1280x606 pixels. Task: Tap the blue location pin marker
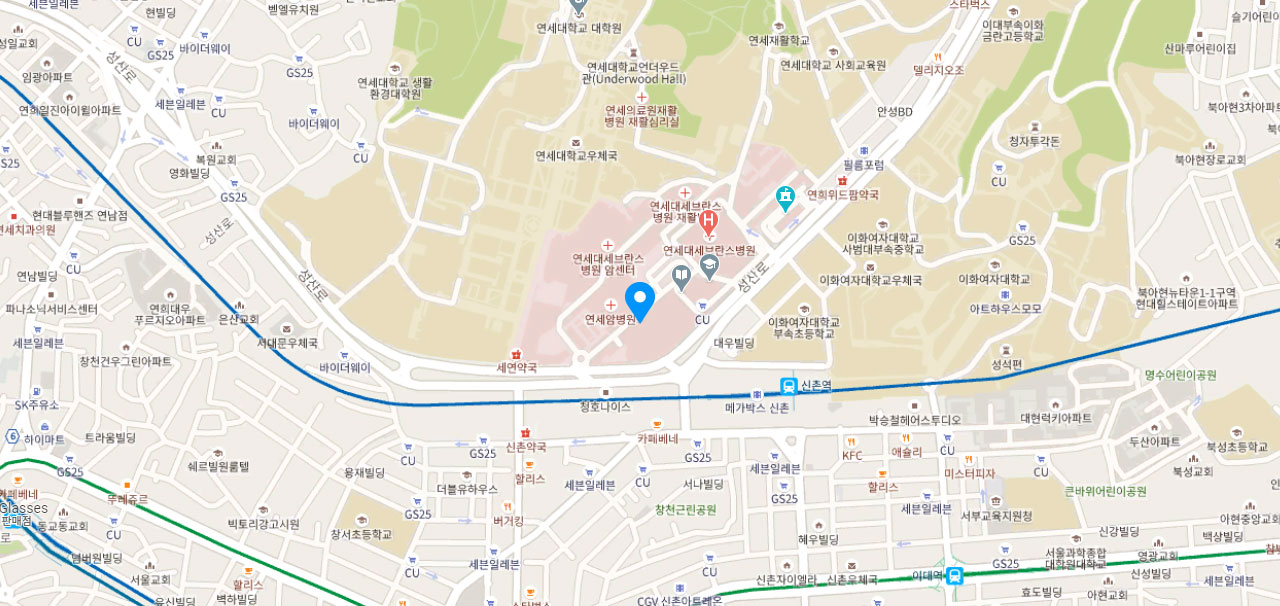pyautogui.click(x=640, y=299)
